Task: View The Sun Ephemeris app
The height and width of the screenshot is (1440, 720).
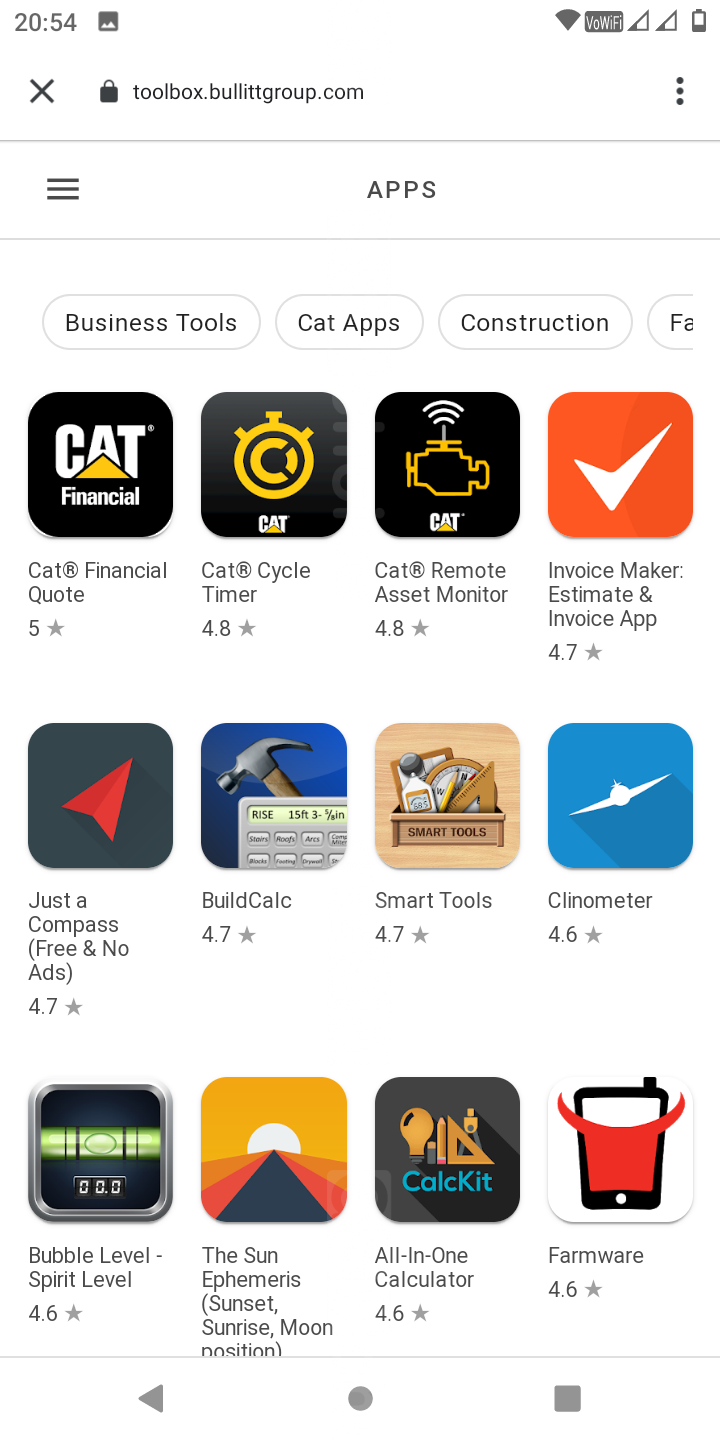Action: coord(273,1150)
